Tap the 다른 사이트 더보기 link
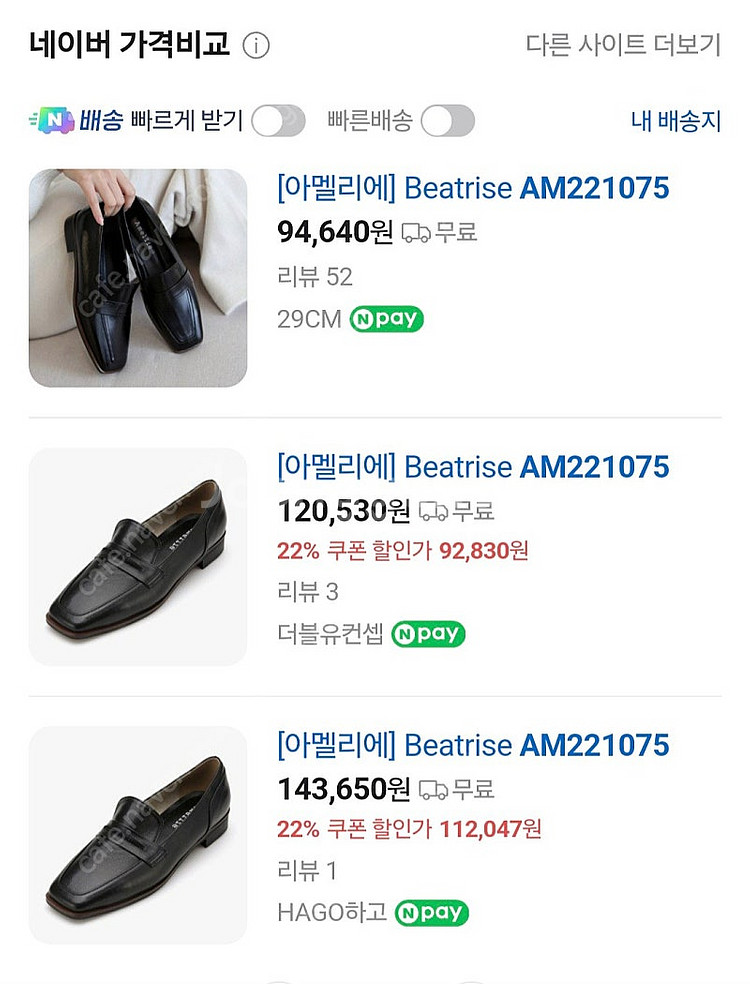750x984 pixels. 623,45
